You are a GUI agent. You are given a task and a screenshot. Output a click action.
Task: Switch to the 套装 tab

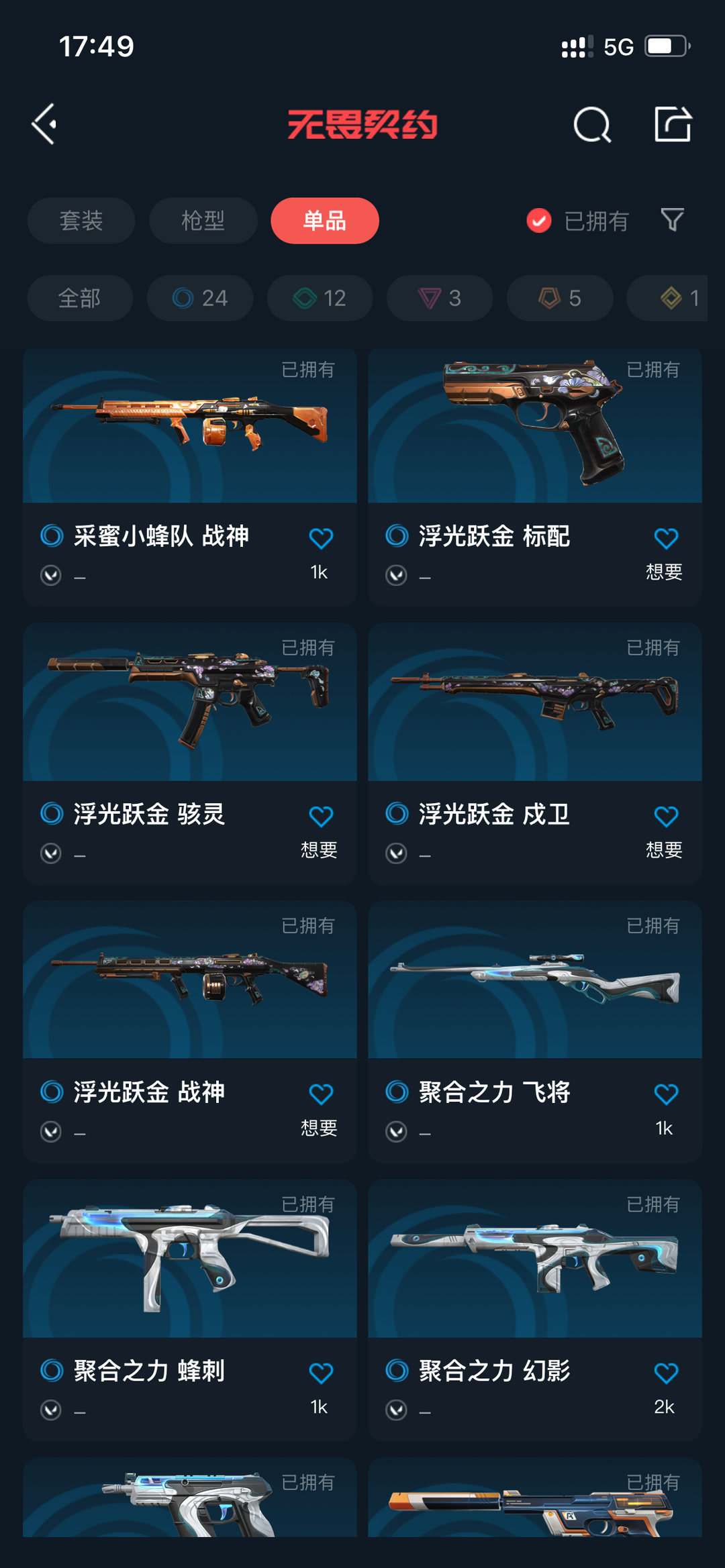pos(81,221)
